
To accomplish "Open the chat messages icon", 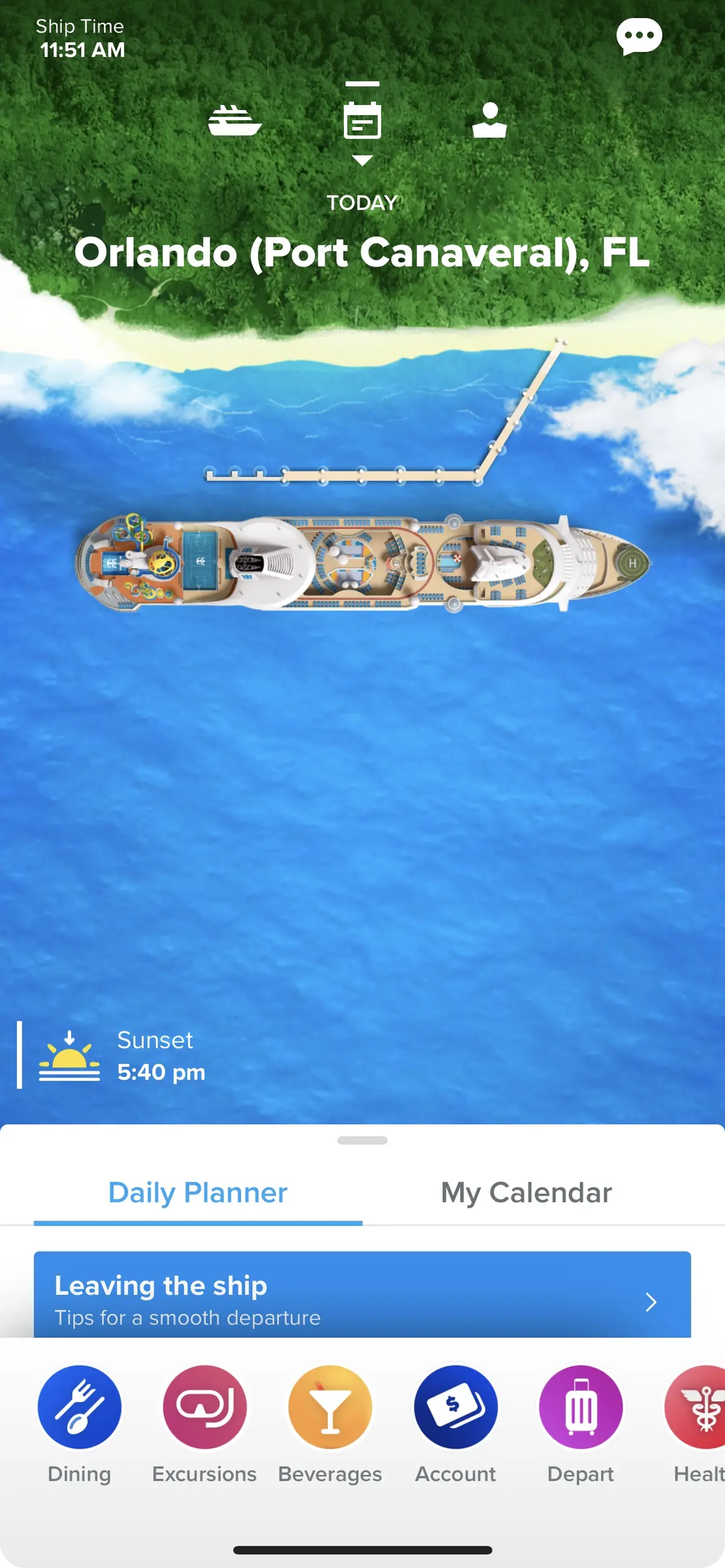I will tap(639, 36).
